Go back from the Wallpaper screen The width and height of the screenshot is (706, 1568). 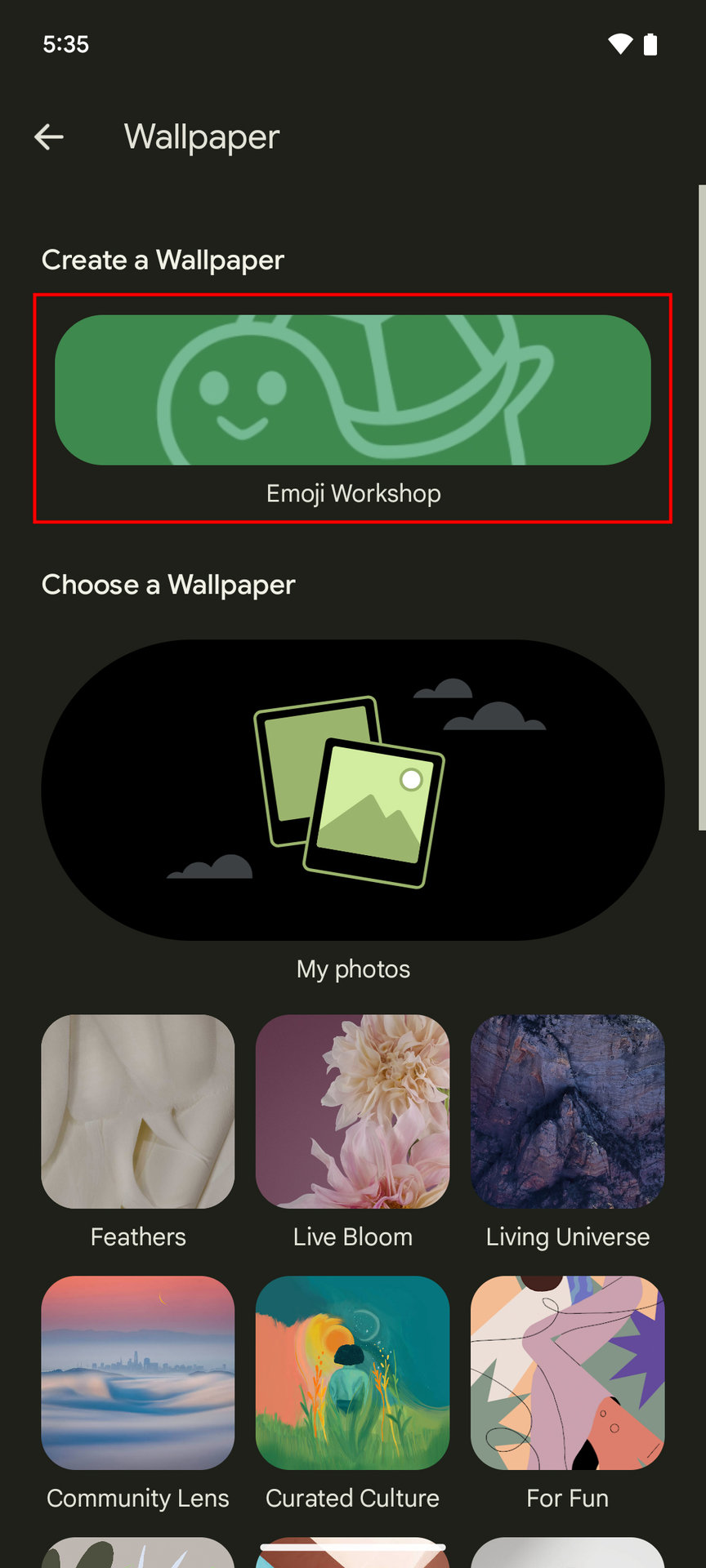(49, 136)
